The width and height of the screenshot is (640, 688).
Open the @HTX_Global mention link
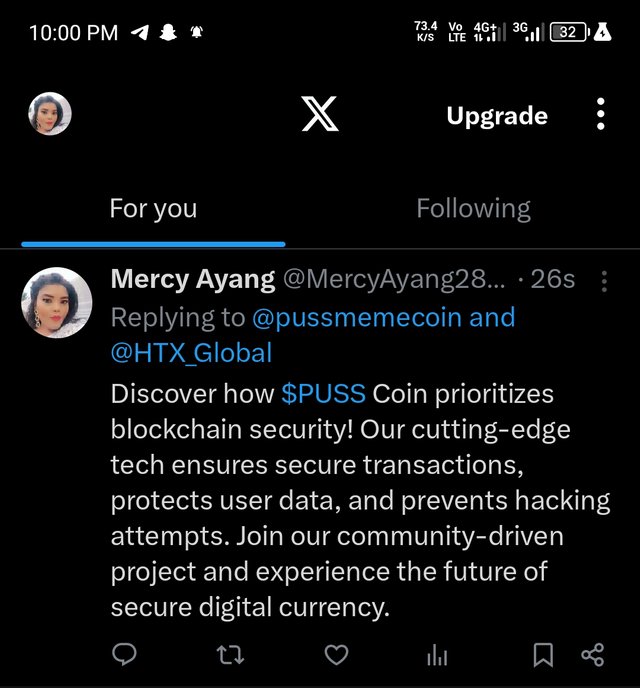192,352
